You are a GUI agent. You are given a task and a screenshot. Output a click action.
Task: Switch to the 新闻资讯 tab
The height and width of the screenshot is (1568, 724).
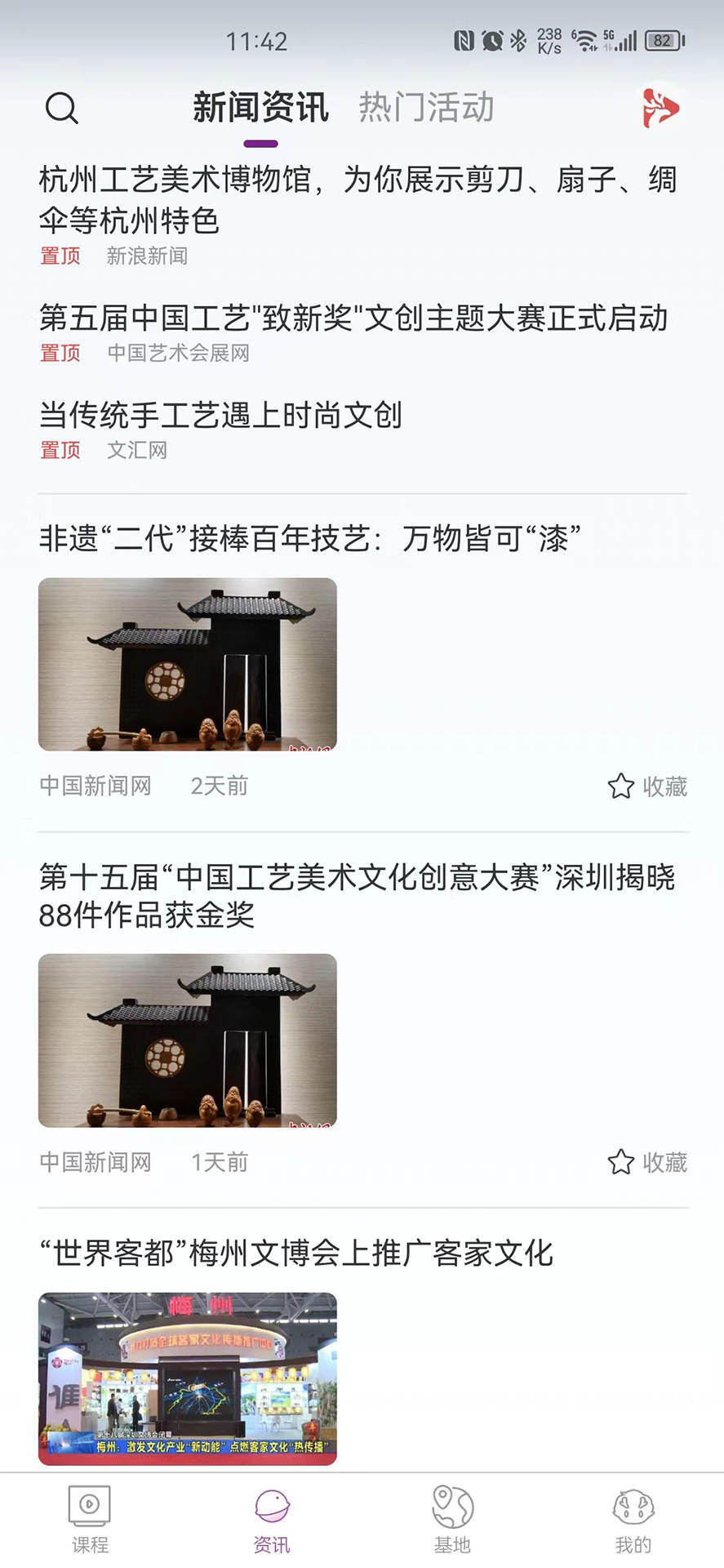click(x=260, y=106)
